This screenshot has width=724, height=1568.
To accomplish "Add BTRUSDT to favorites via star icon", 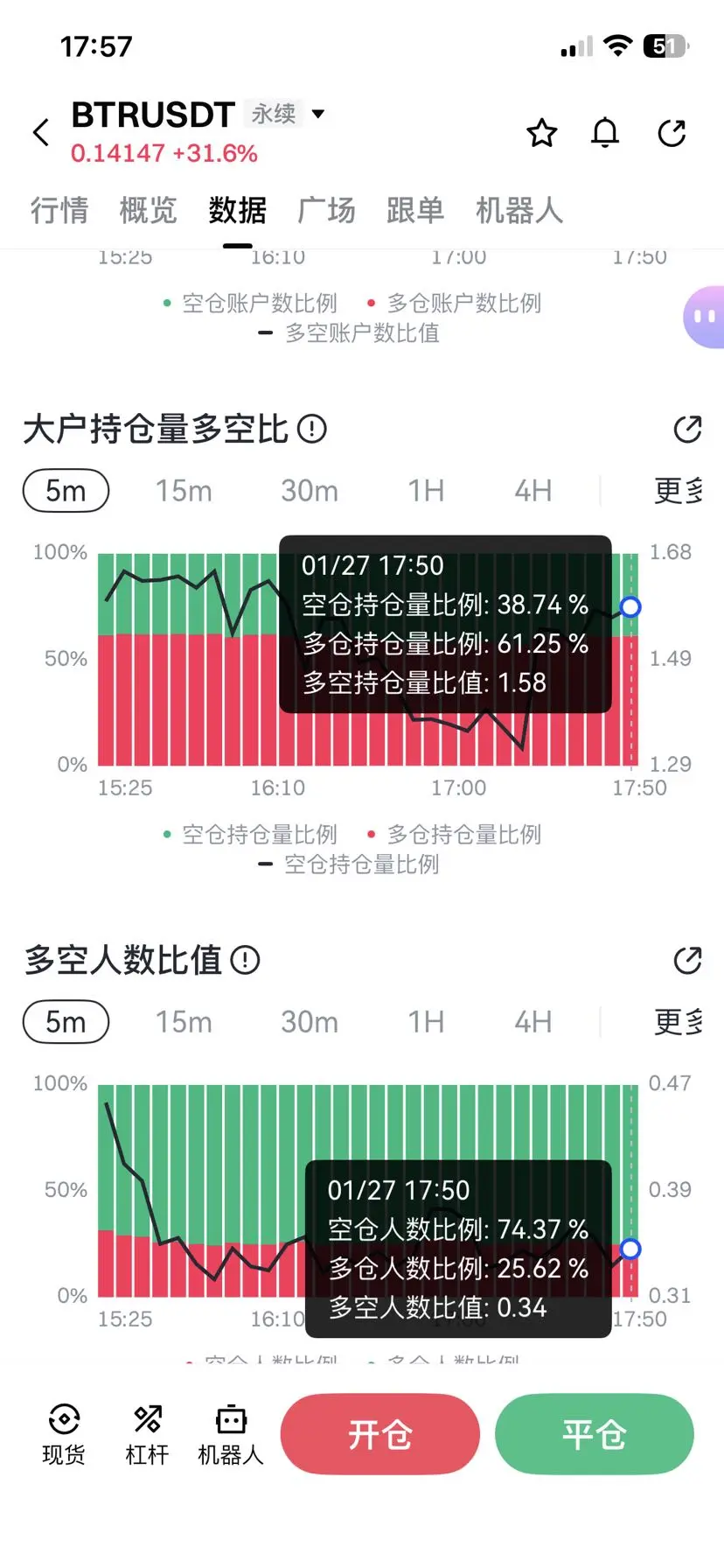I will pyautogui.click(x=541, y=133).
